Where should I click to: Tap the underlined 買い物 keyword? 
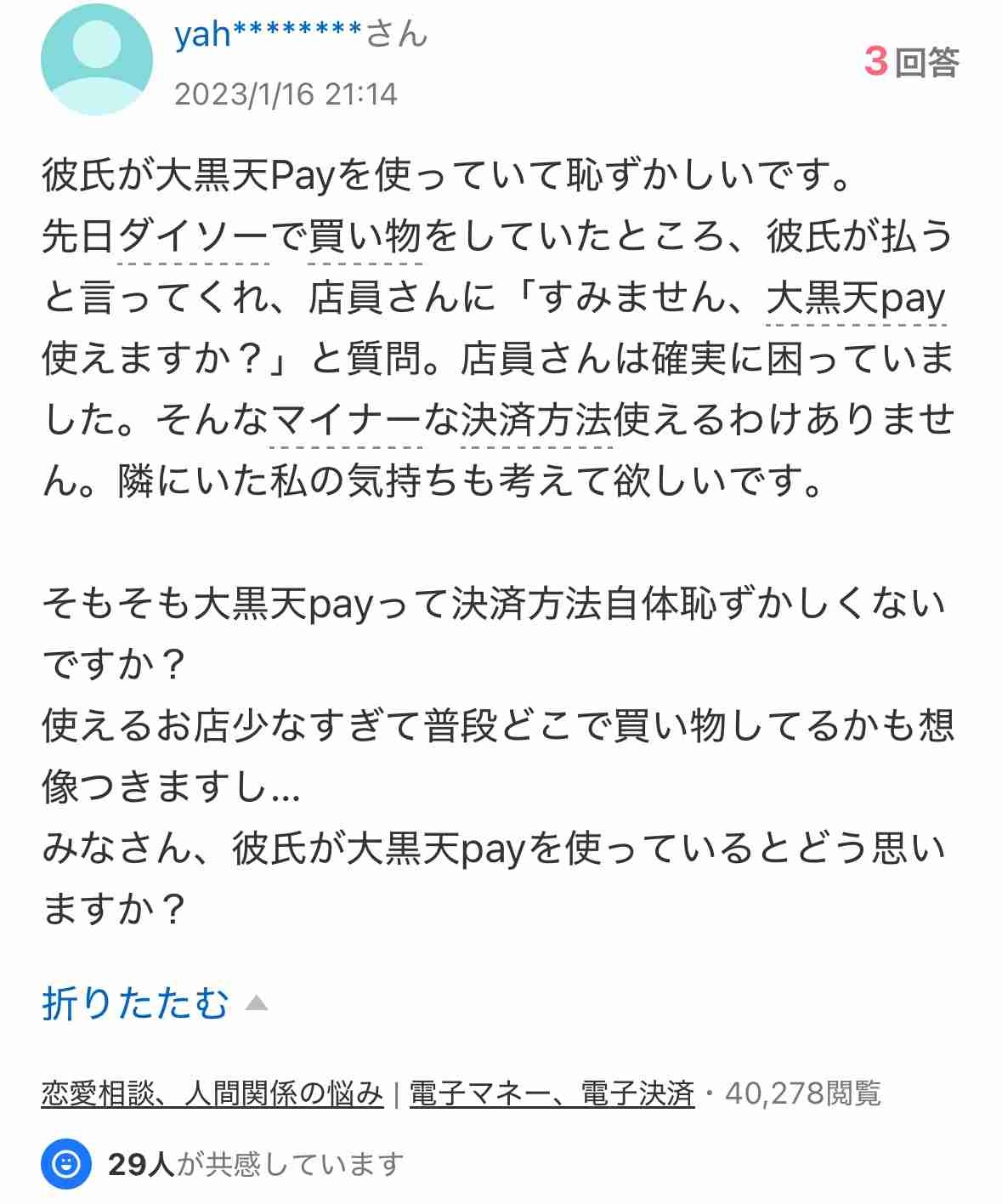click(365, 237)
